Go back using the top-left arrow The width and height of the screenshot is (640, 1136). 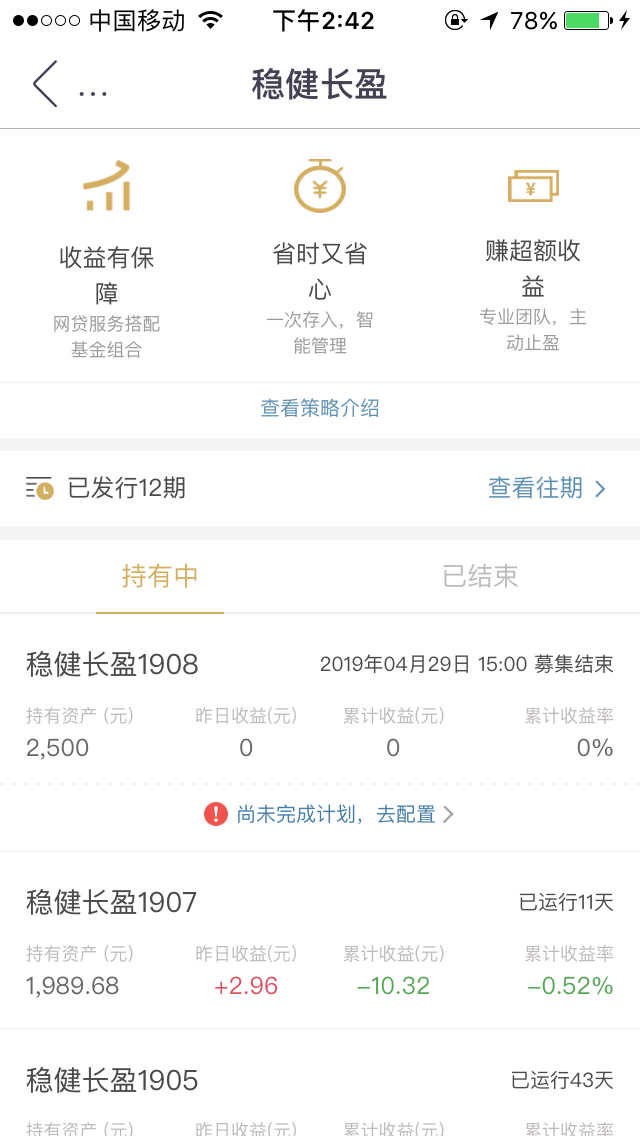pyautogui.click(x=44, y=85)
